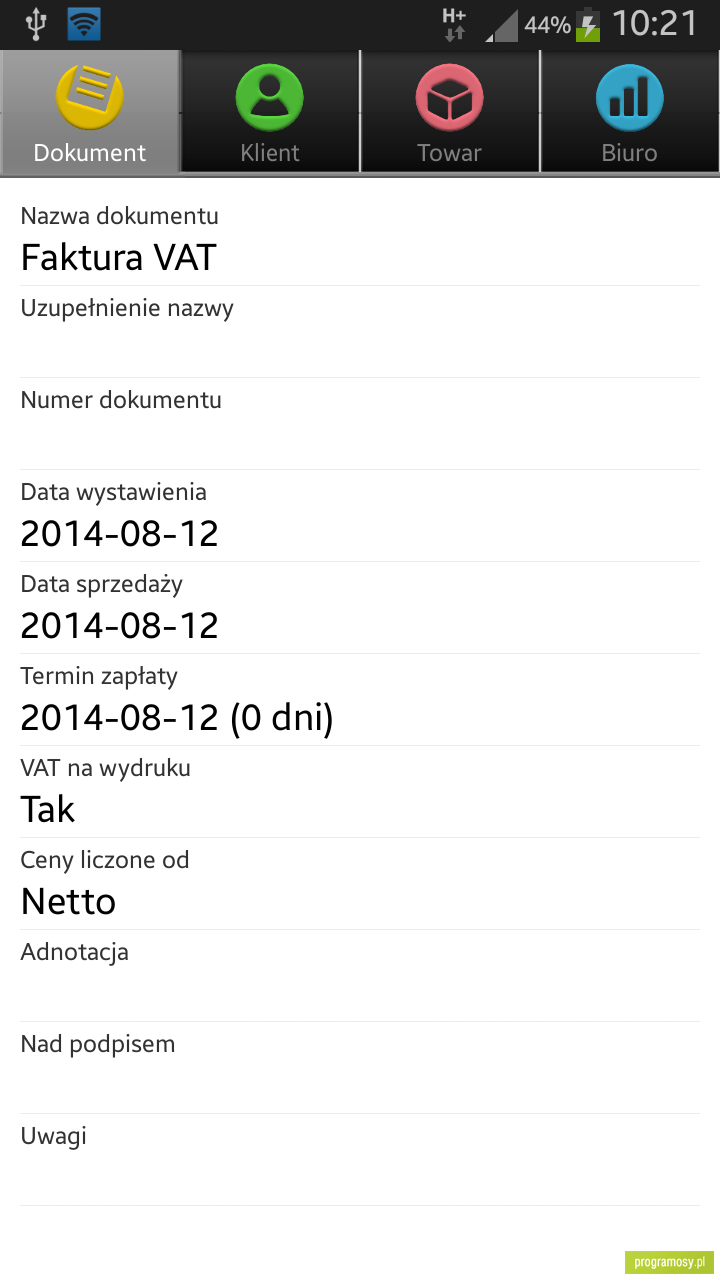The height and width of the screenshot is (1280, 720).
Task: Change VAT na wydruku option
Action: (x=360, y=792)
